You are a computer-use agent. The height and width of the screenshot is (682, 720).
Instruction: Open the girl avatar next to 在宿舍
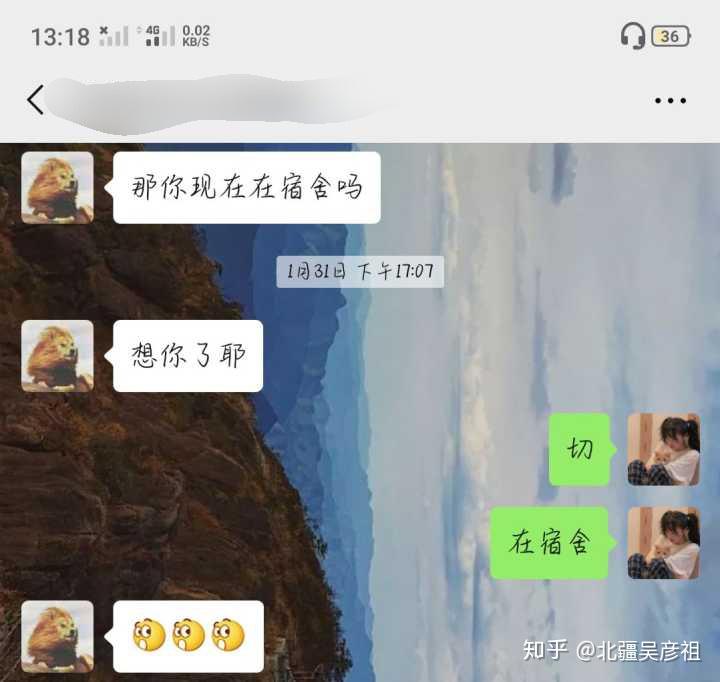click(663, 542)
